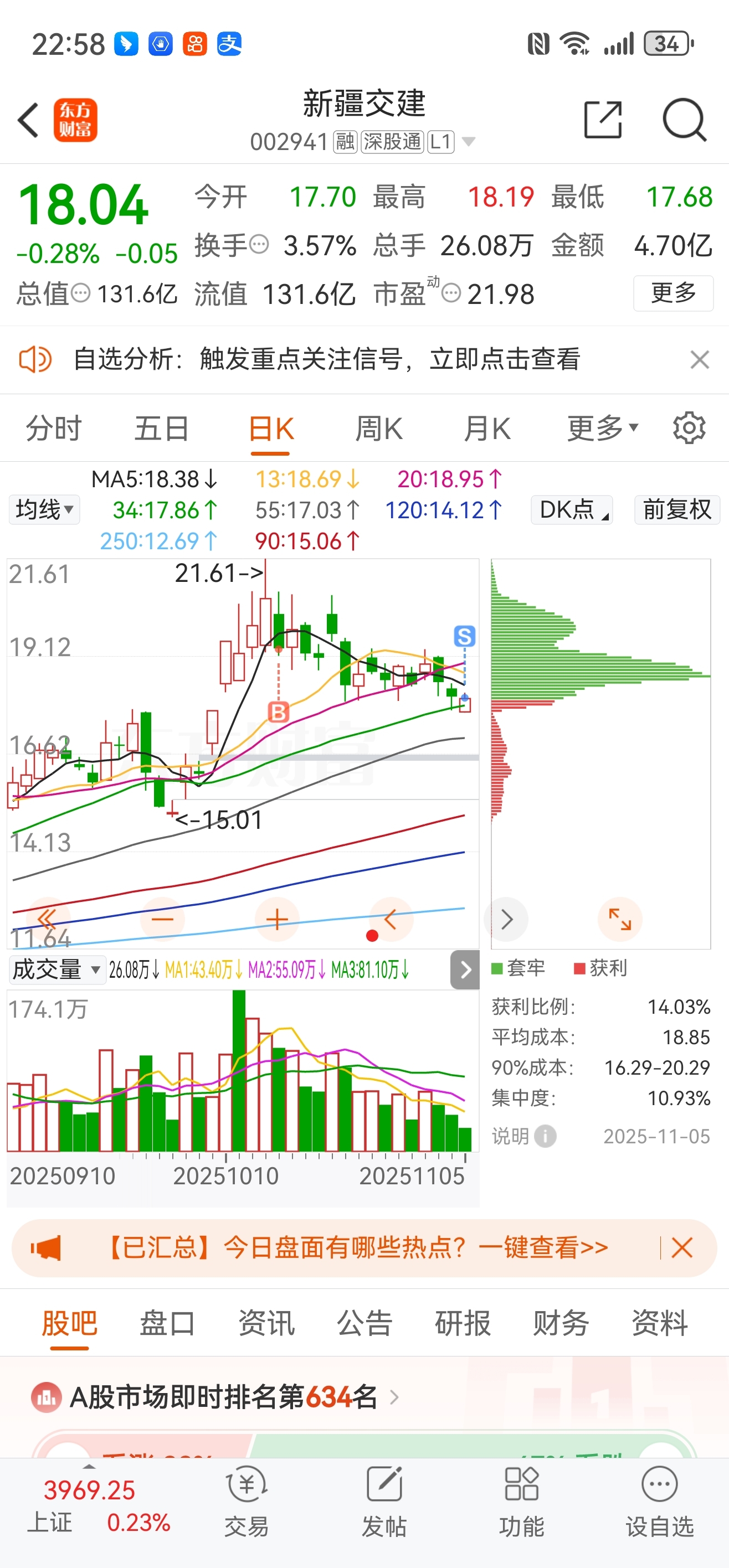
Task: Tap 更多 for more quote details
Action: (673, 293)
